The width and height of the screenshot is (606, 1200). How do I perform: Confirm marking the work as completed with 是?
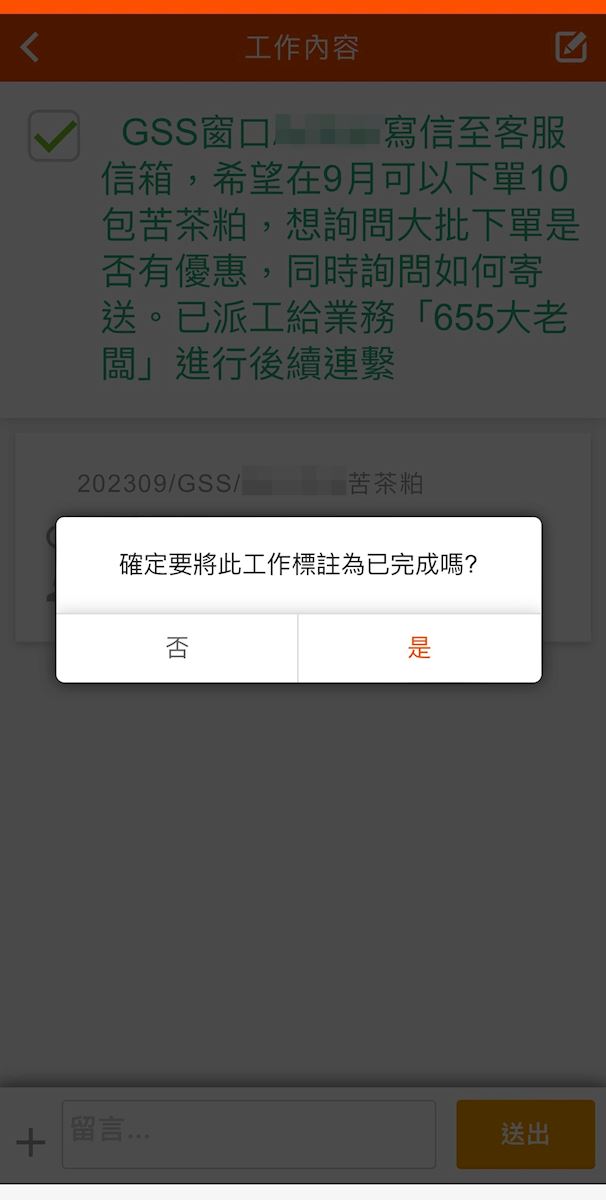[419, 648]
